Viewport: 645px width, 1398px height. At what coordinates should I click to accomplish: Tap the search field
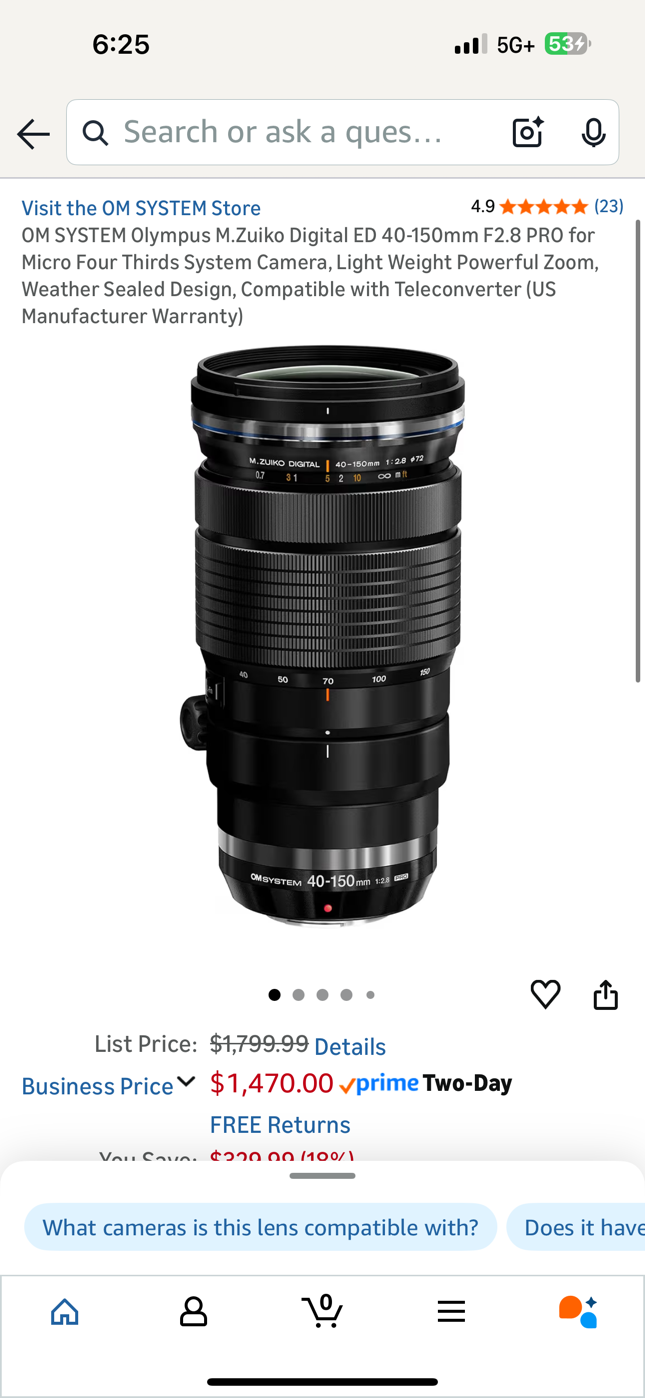point(290,132)
